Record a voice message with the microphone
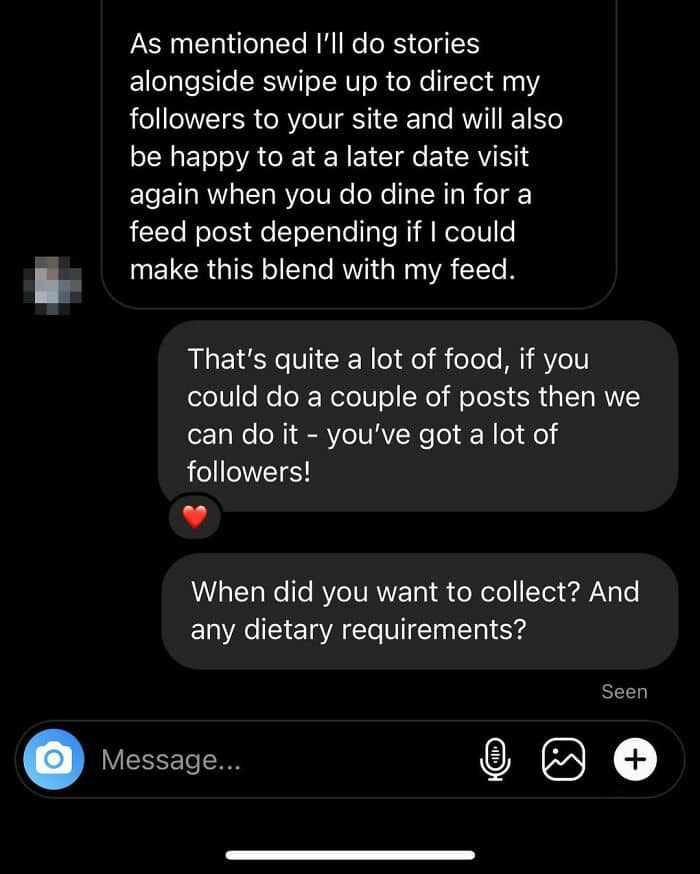The width and height of the screenshot is (700, 874). [495, 760]
